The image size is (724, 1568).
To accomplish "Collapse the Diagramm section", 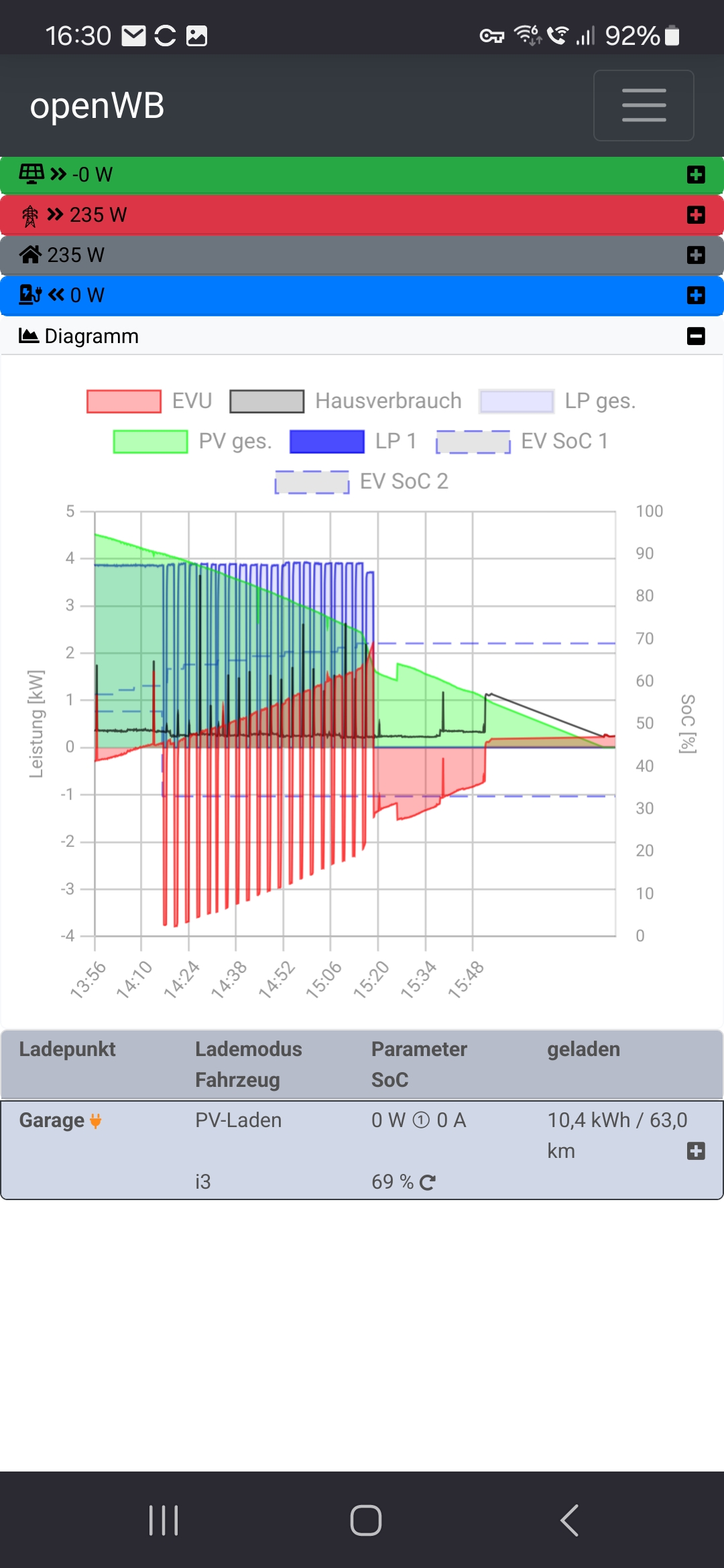I will 696,336.
